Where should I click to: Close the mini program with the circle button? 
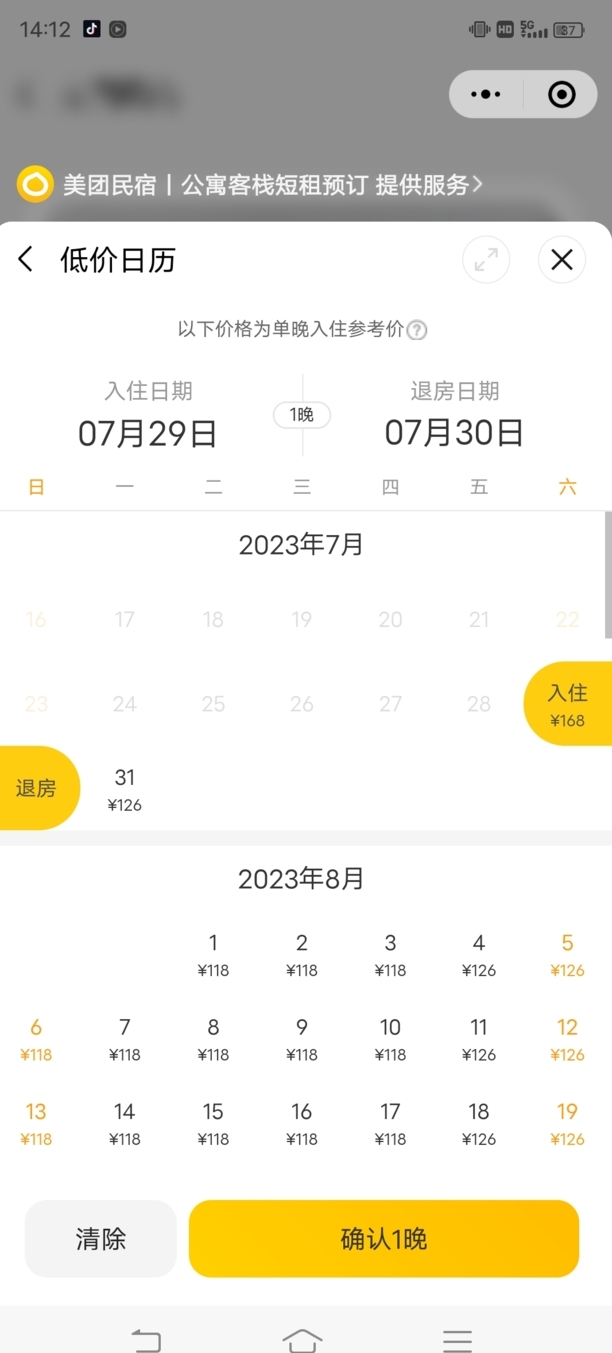coord(563,95)
